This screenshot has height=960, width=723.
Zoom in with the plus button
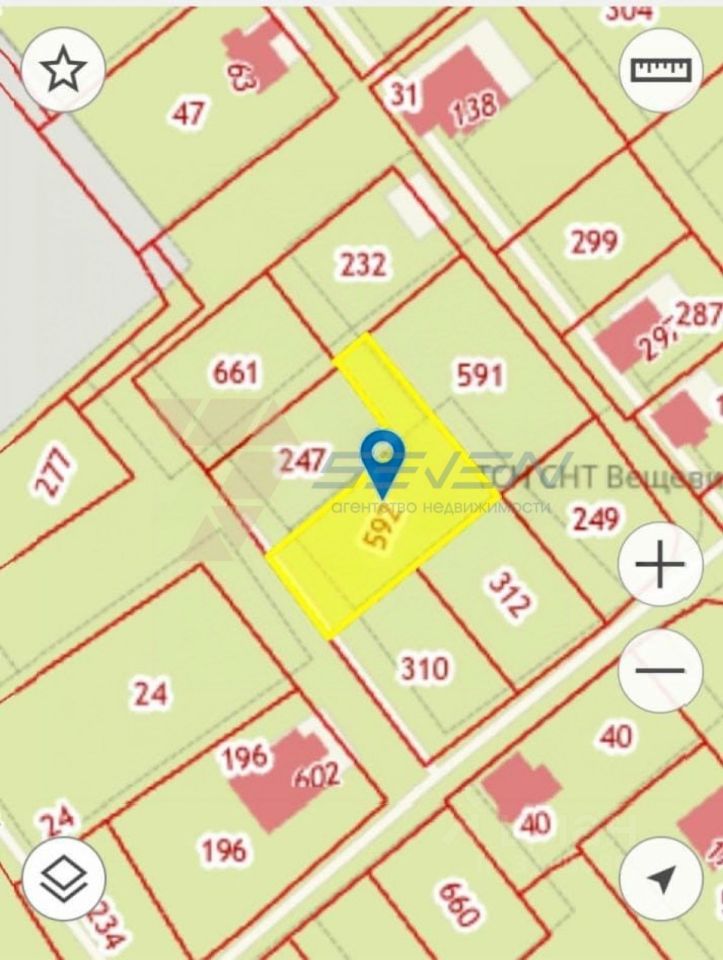(659, 567)
